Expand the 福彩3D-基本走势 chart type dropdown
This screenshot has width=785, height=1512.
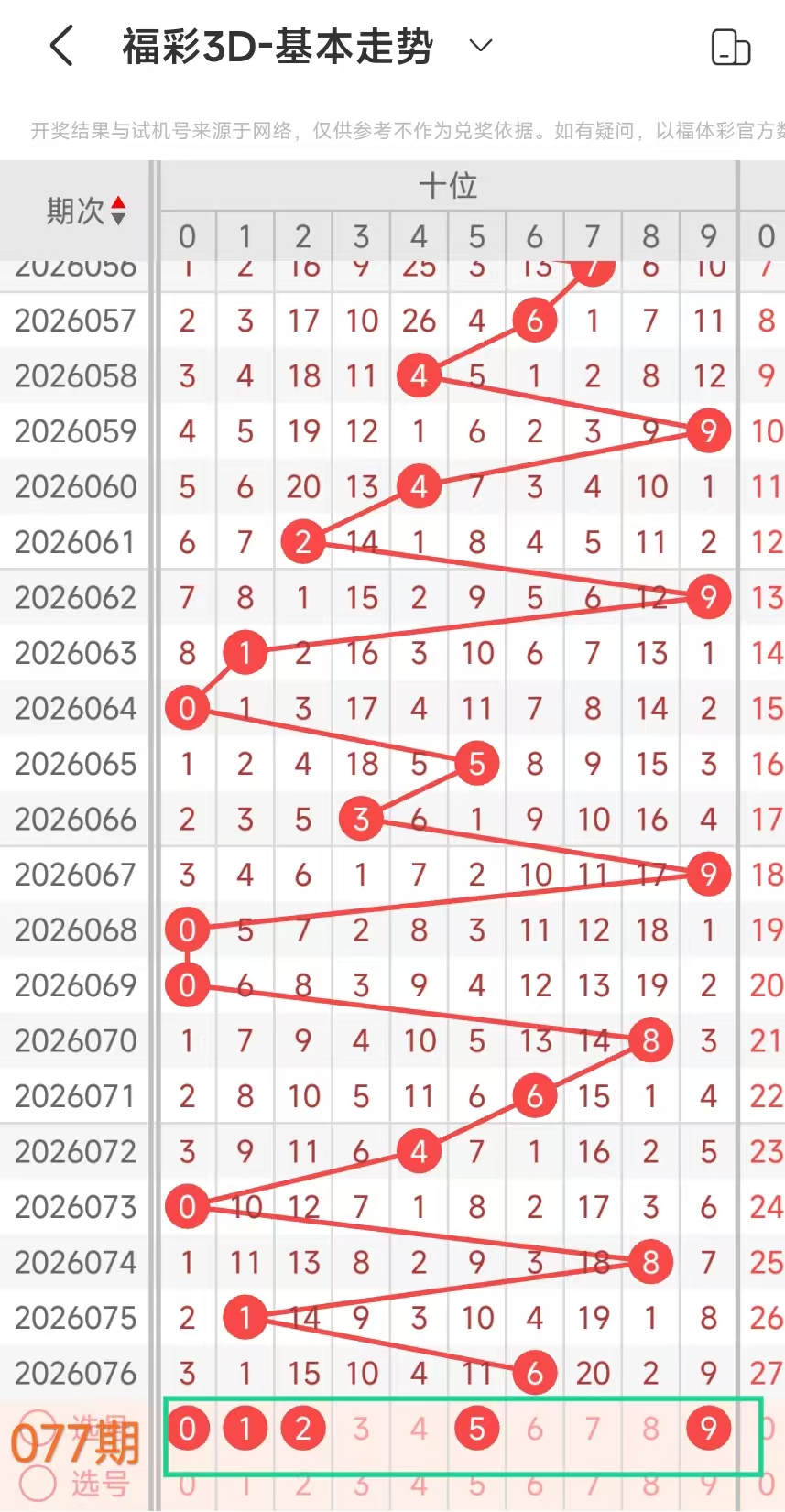[481, 46]
